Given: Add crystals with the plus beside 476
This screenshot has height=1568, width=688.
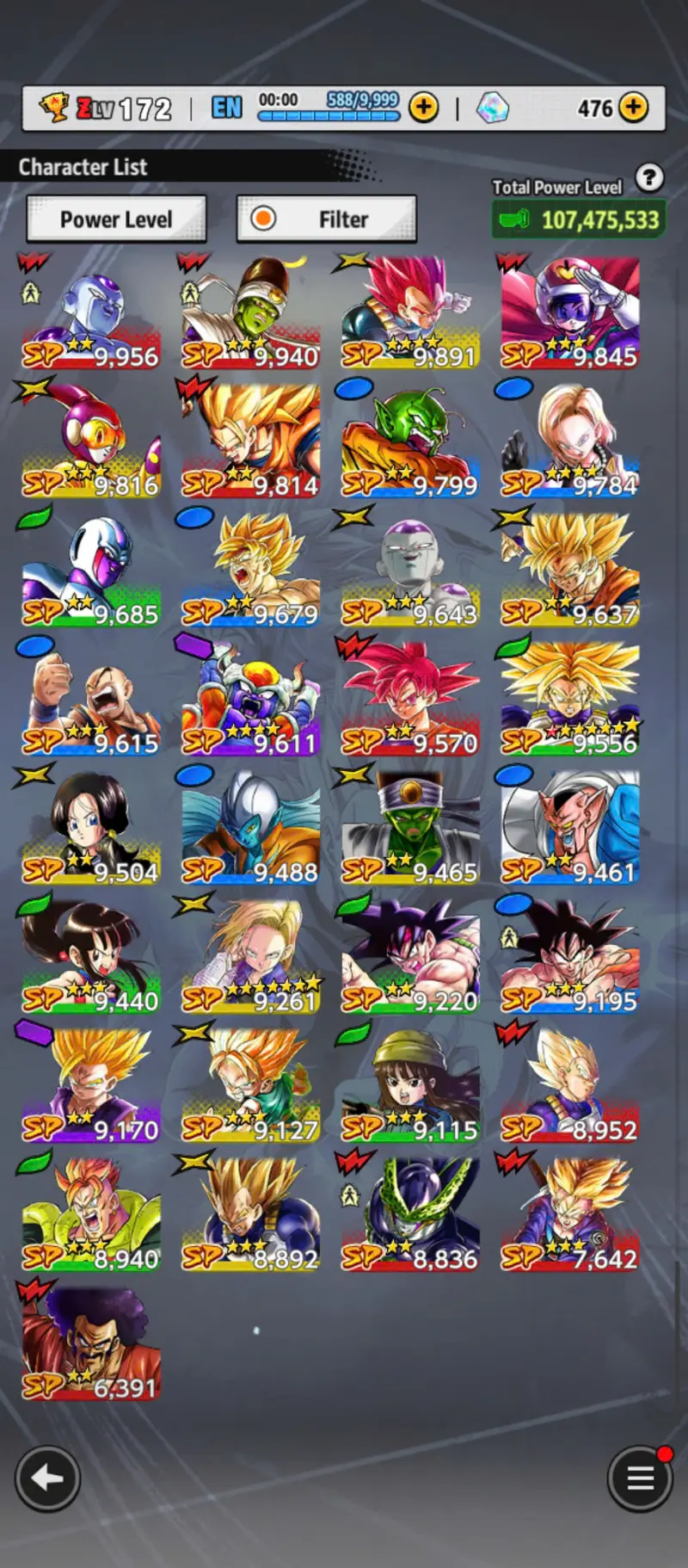Looking at the screenshot, I should tap(634, 108).
